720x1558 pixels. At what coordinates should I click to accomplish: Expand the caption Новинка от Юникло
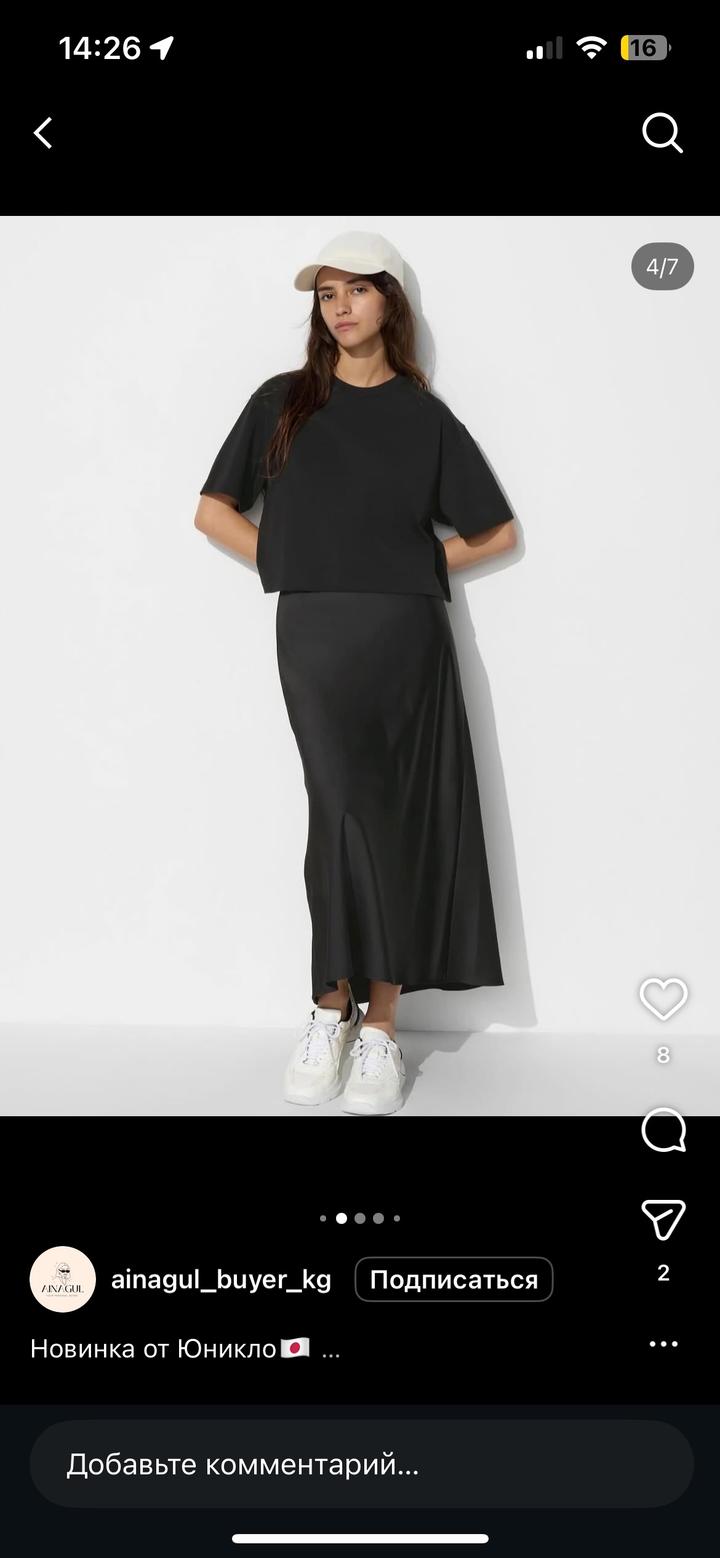pos(330,1349)
